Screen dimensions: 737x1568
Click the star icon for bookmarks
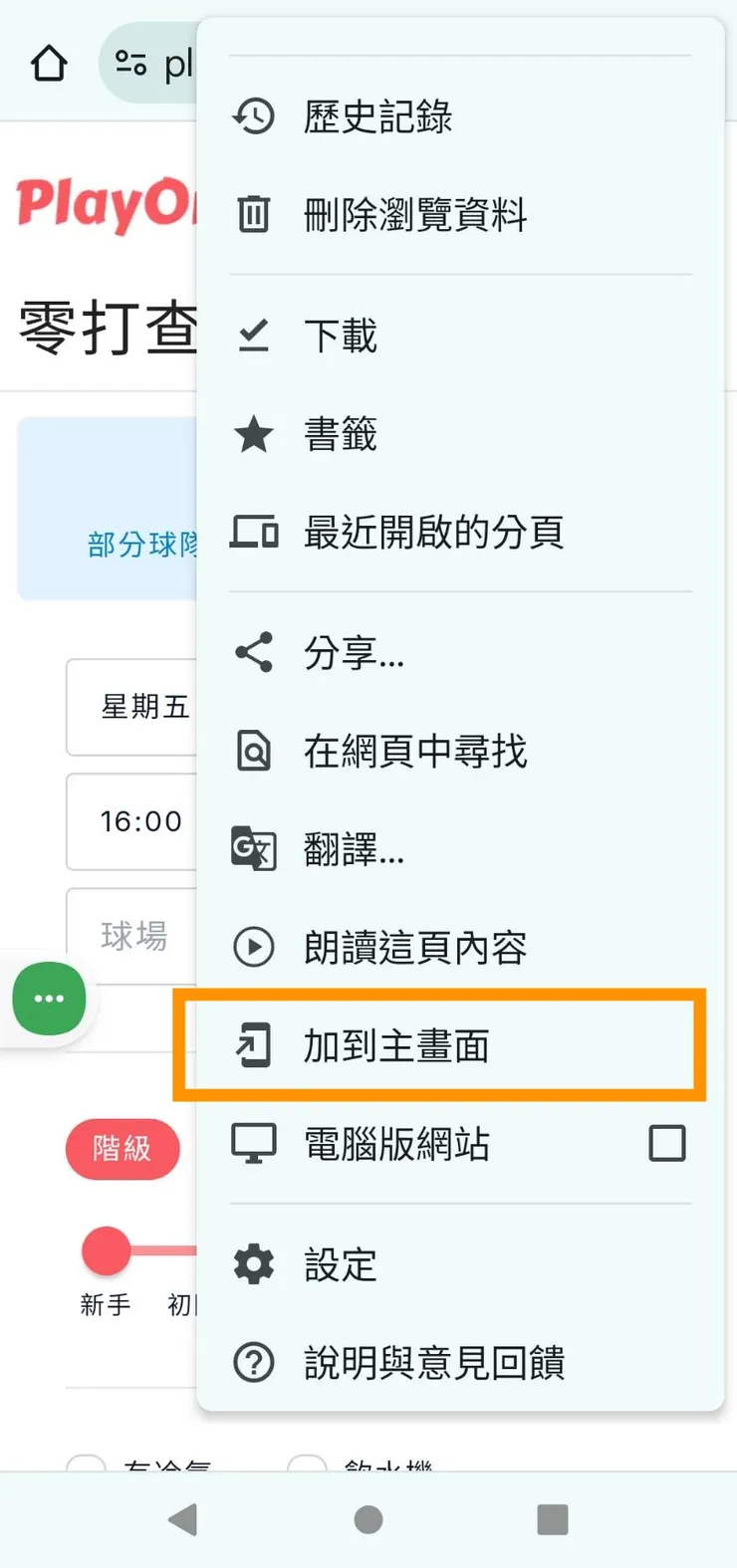253,434
